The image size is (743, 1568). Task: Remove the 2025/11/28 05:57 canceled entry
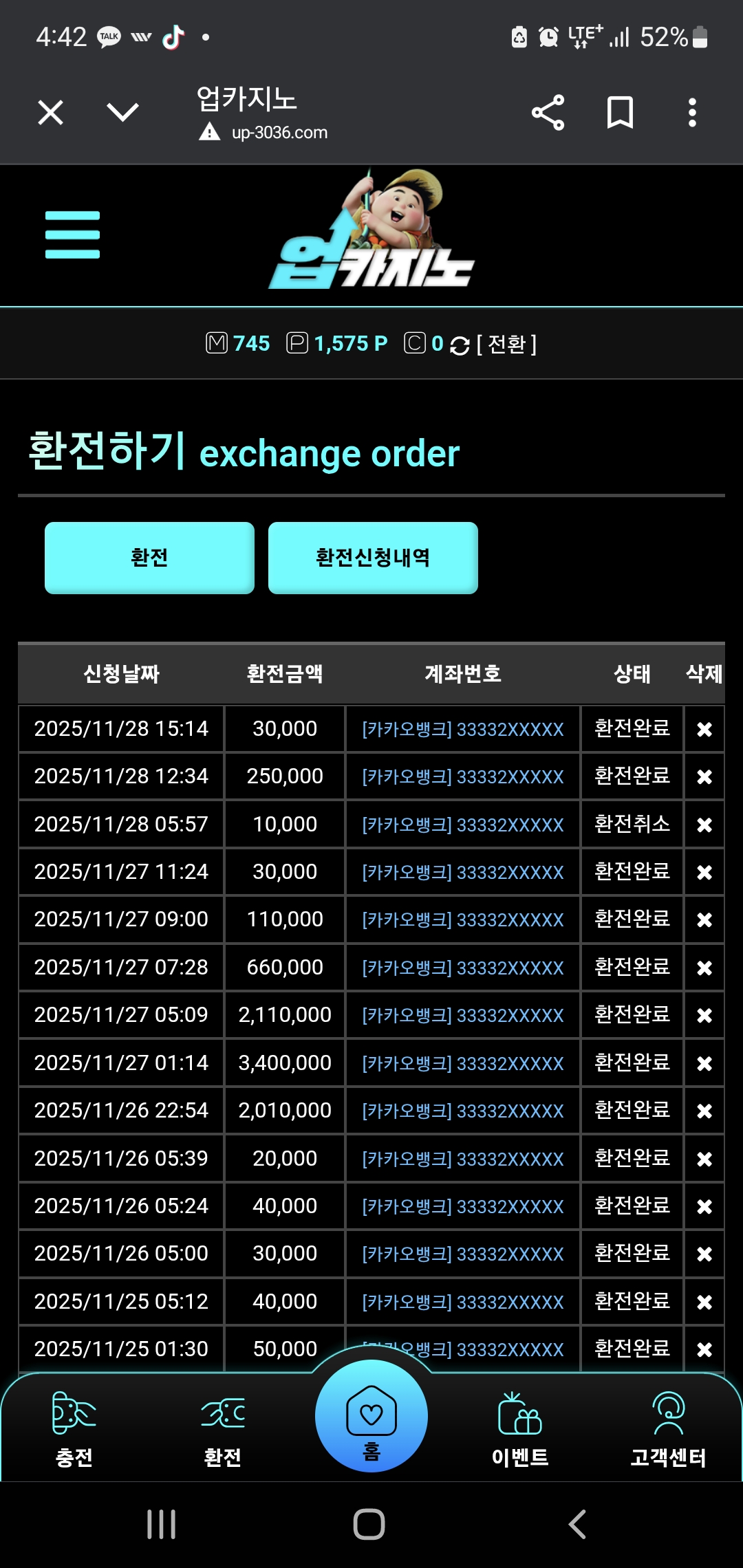pos(704,825)
